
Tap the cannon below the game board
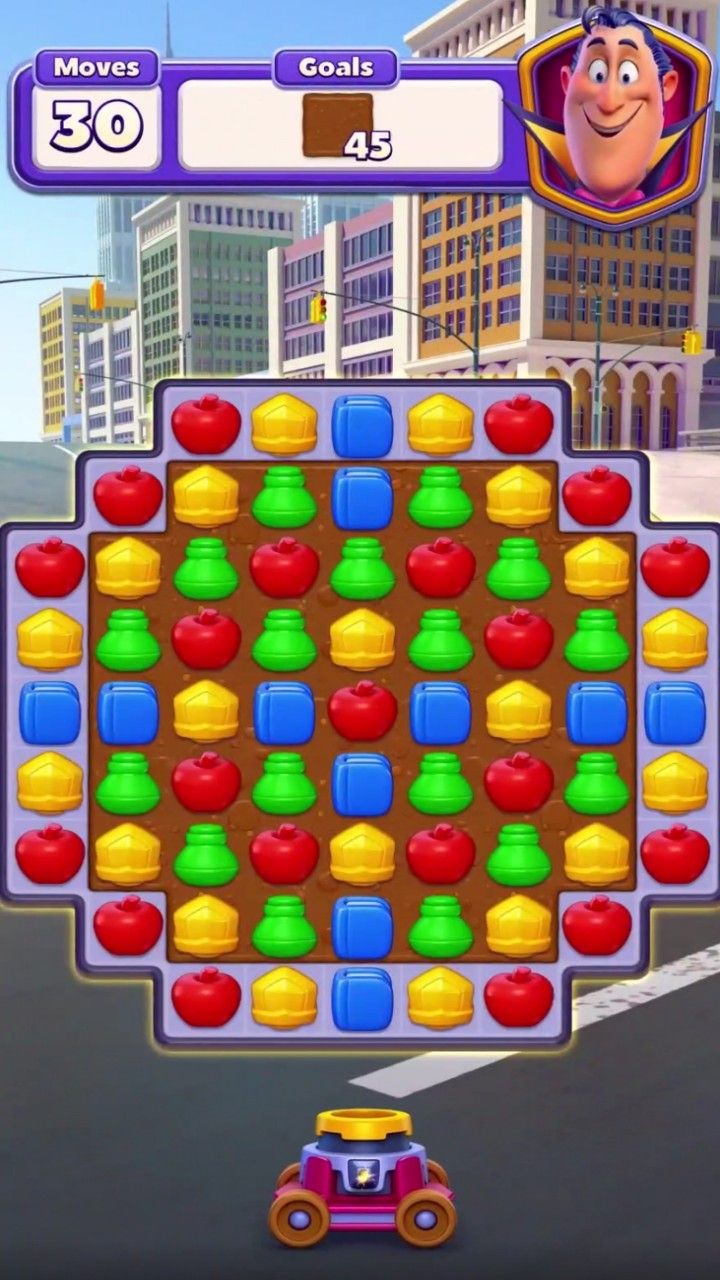[362, 1180]
